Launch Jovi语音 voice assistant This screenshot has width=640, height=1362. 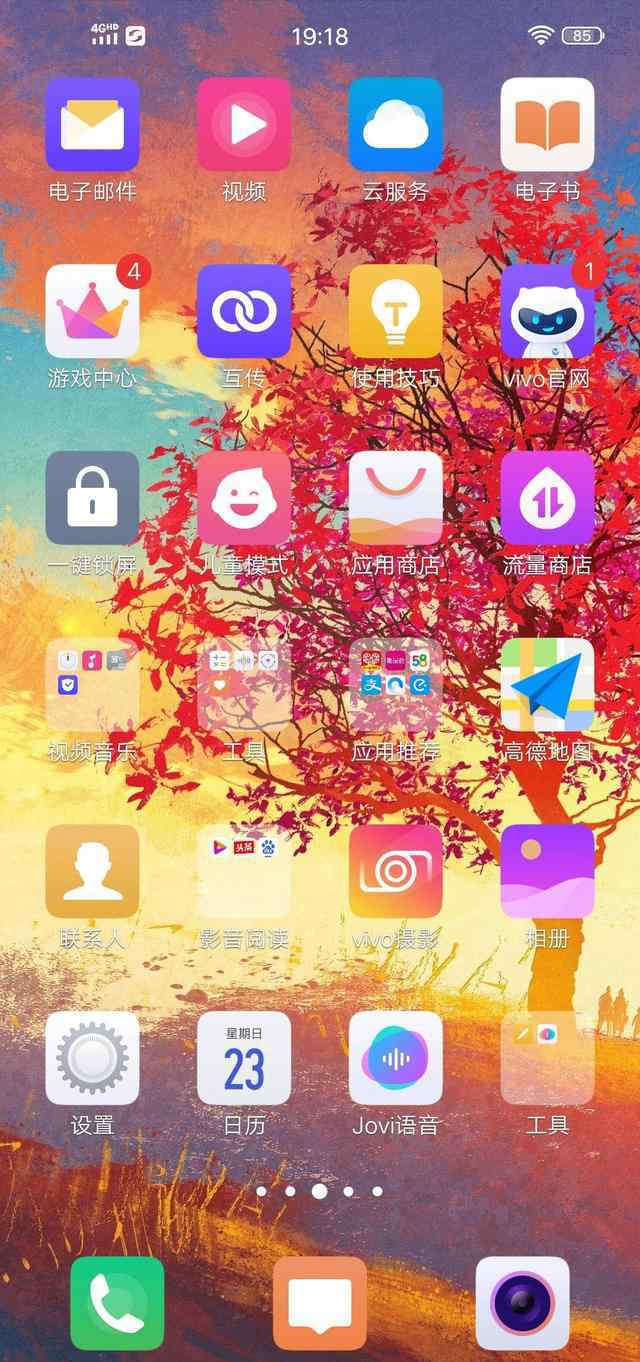point(396,1058)
